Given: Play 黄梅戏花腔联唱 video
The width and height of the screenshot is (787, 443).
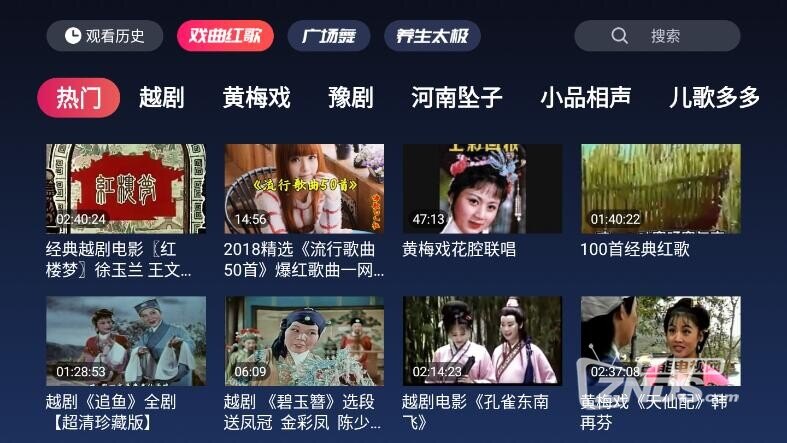Looking at the screenshot, I should [482, 189].
